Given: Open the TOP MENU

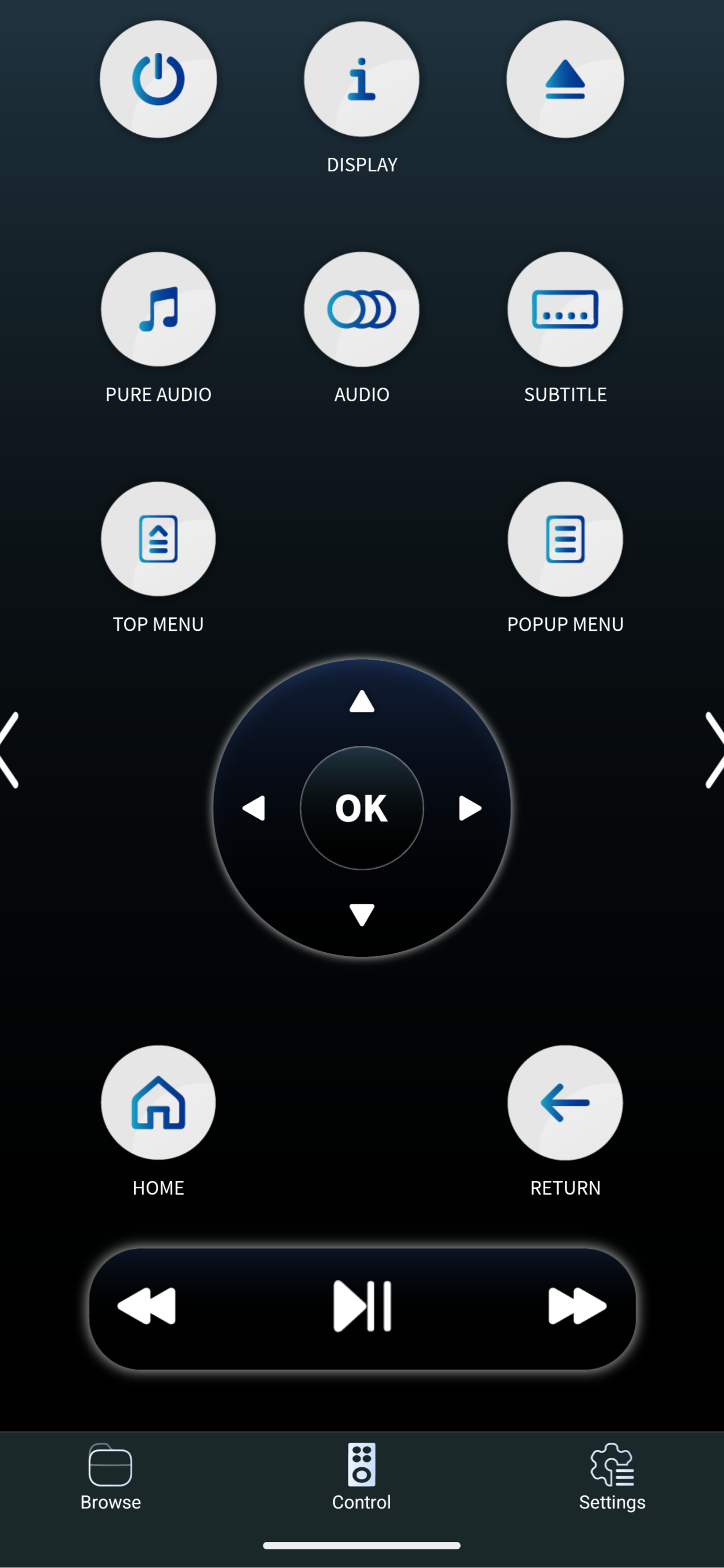Looking at the screenshot, I should click(158, 540).
